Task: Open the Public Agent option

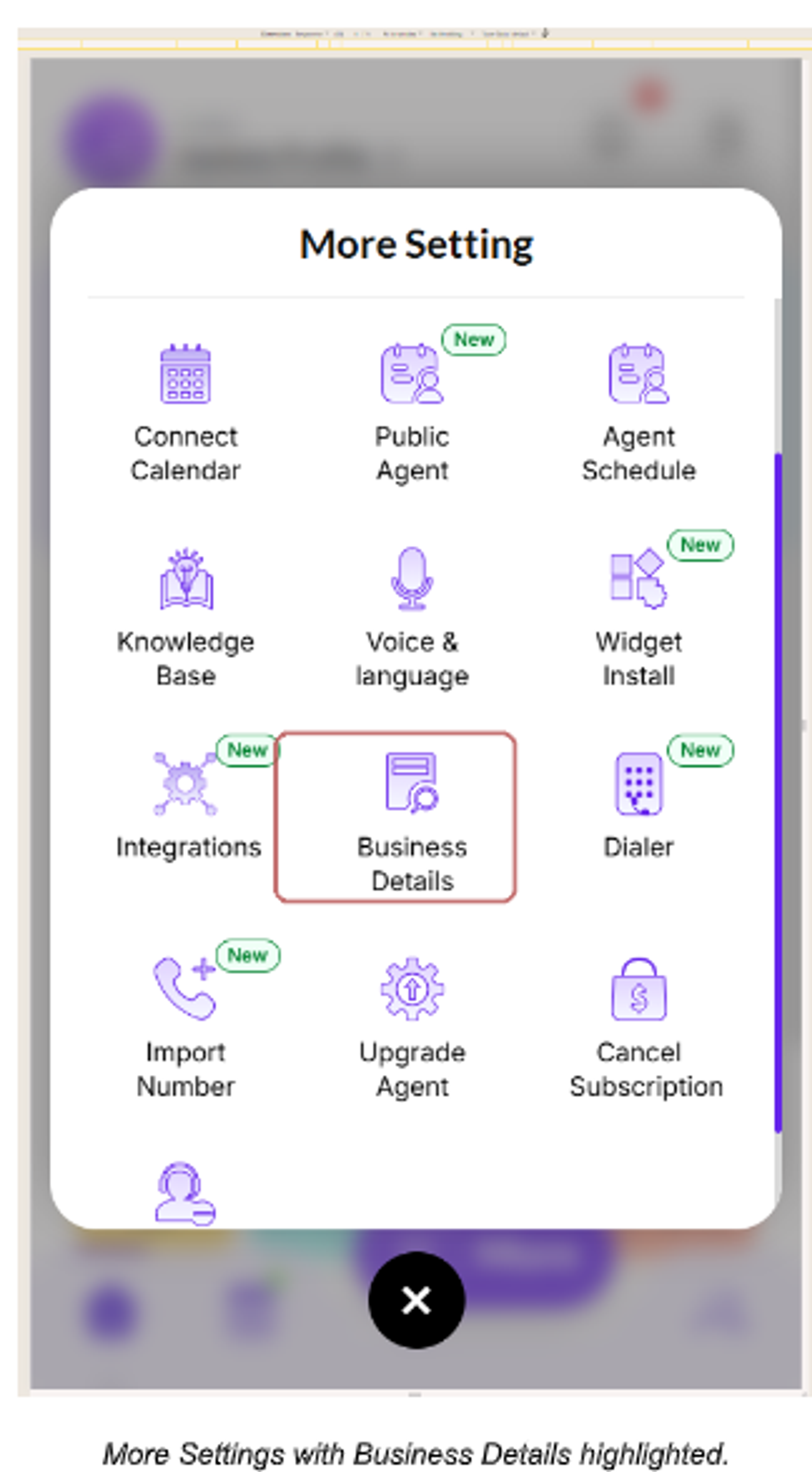Action: (412, 413)
